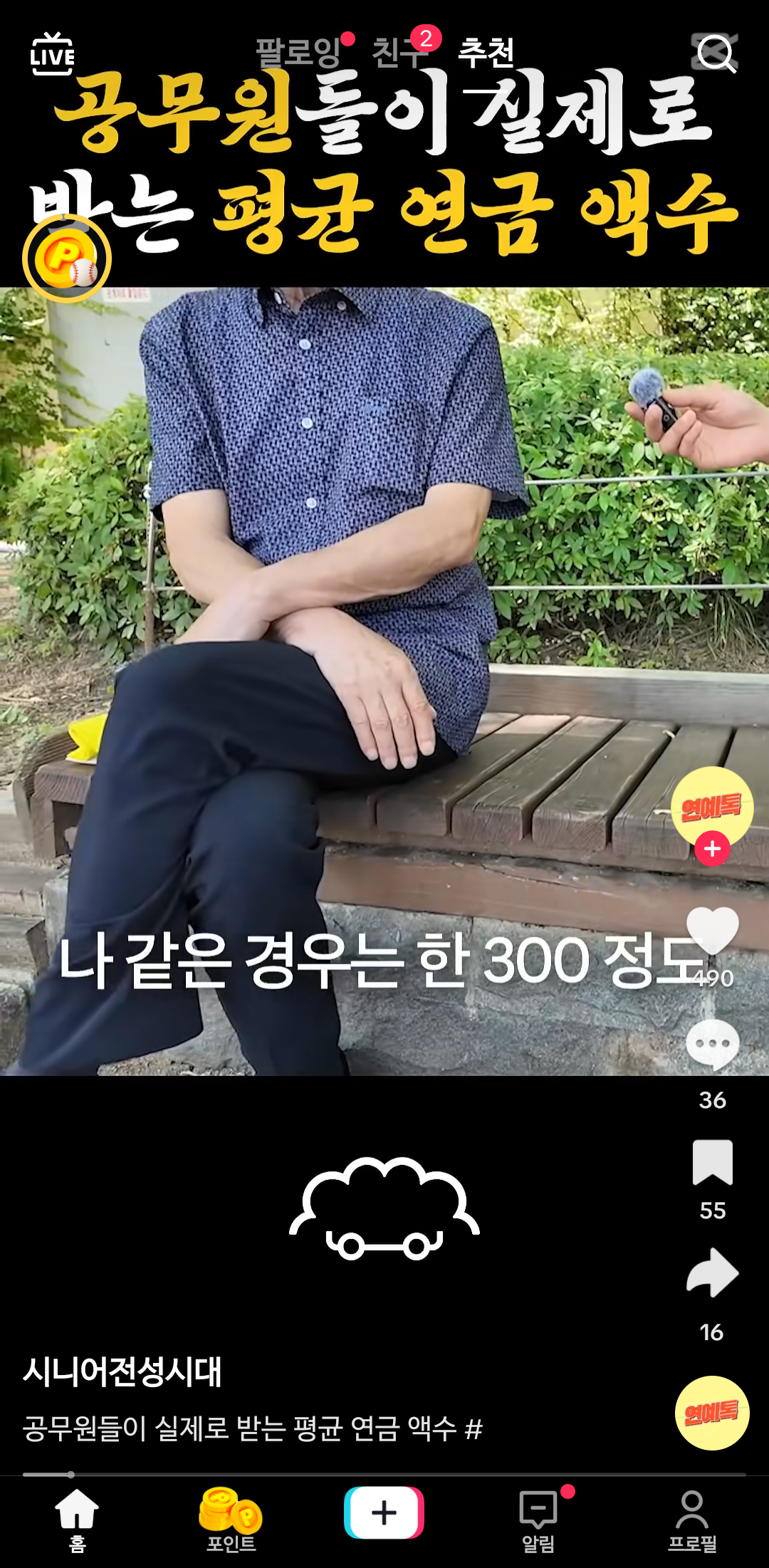Open search with the magnifier icon
769x1568 pixels.
pyautogui.click(x=716, y=53)
